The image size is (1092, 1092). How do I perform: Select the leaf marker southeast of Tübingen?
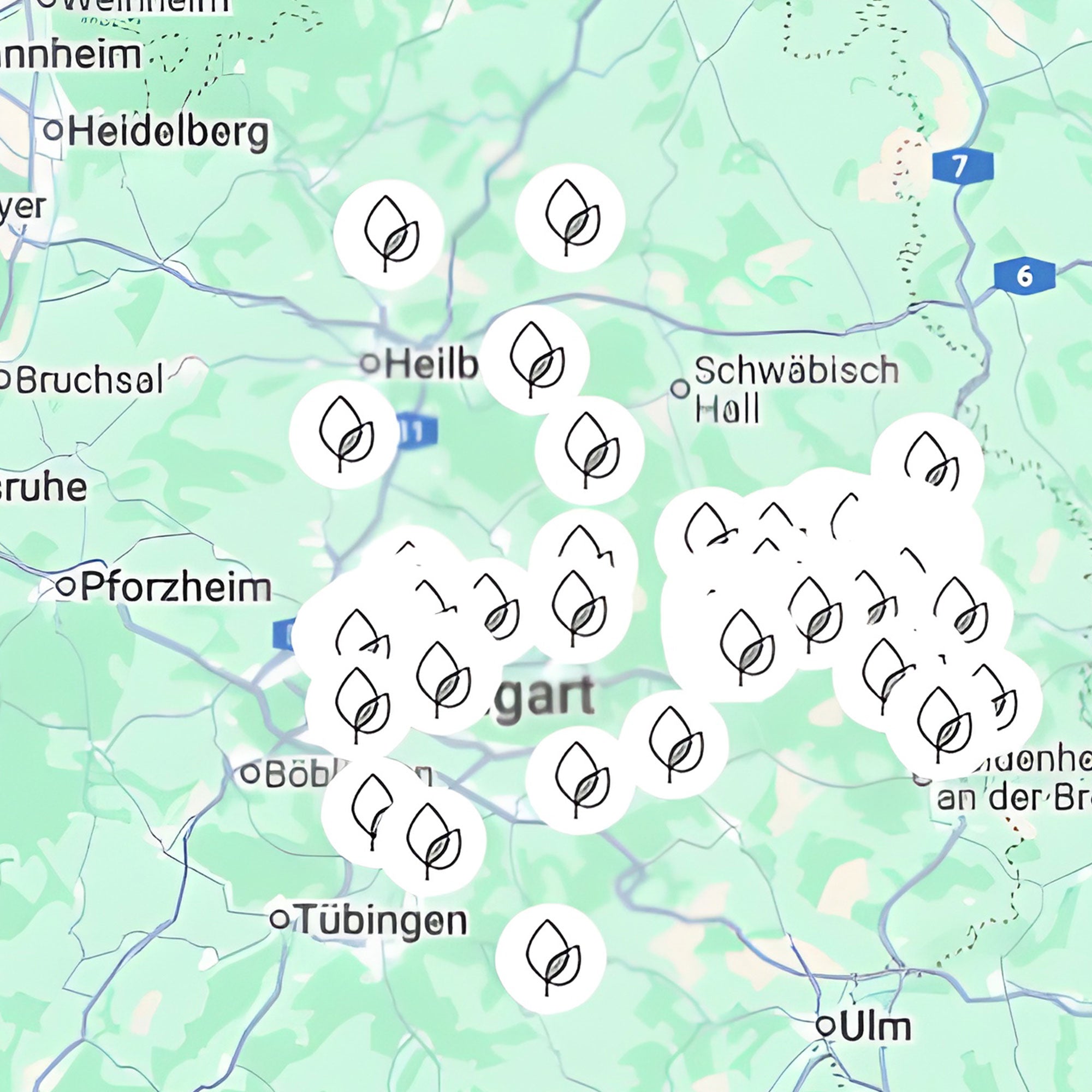[x=551, y=958]
